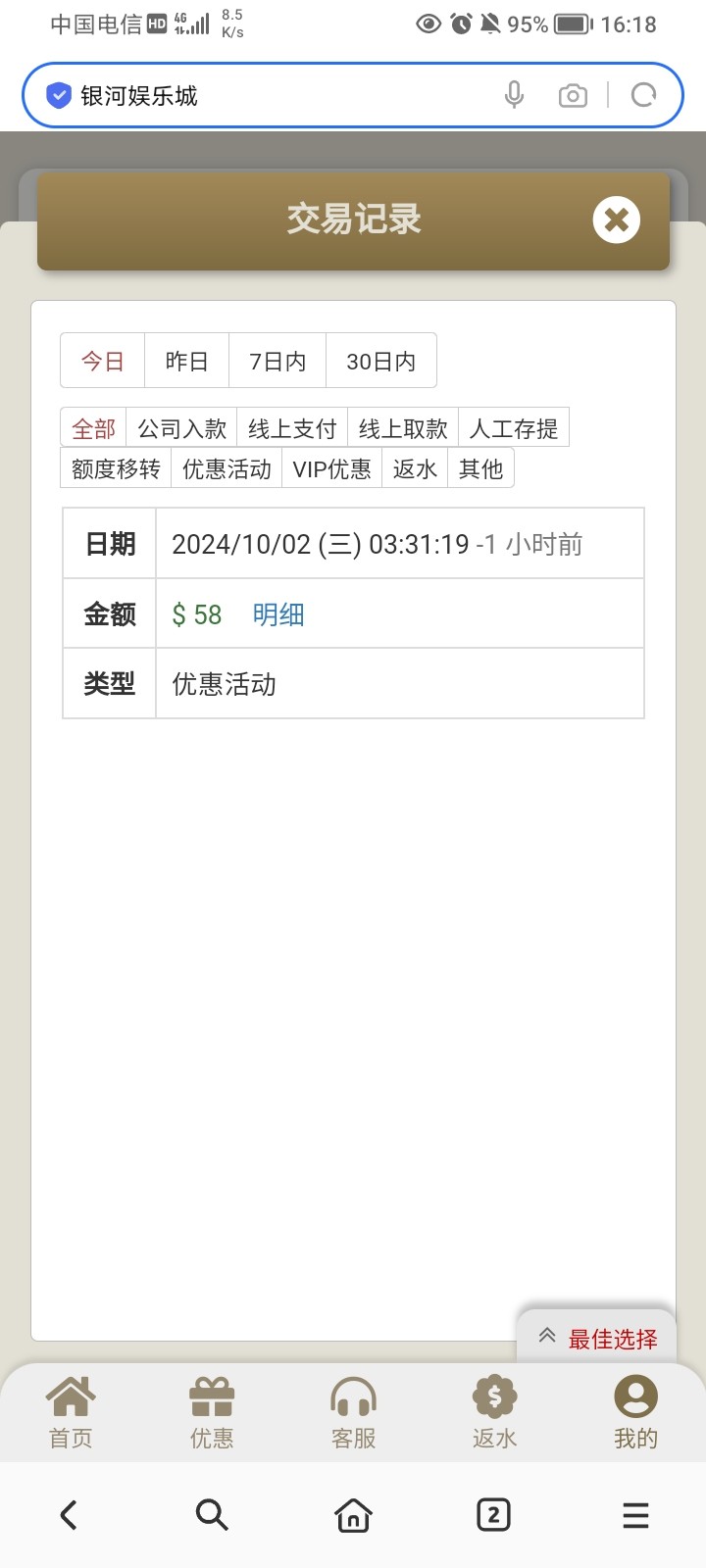The width and height of the screenshot is (706, 1568).
Task: Enable the 线上支付 filter
Action: click(293, 427)
